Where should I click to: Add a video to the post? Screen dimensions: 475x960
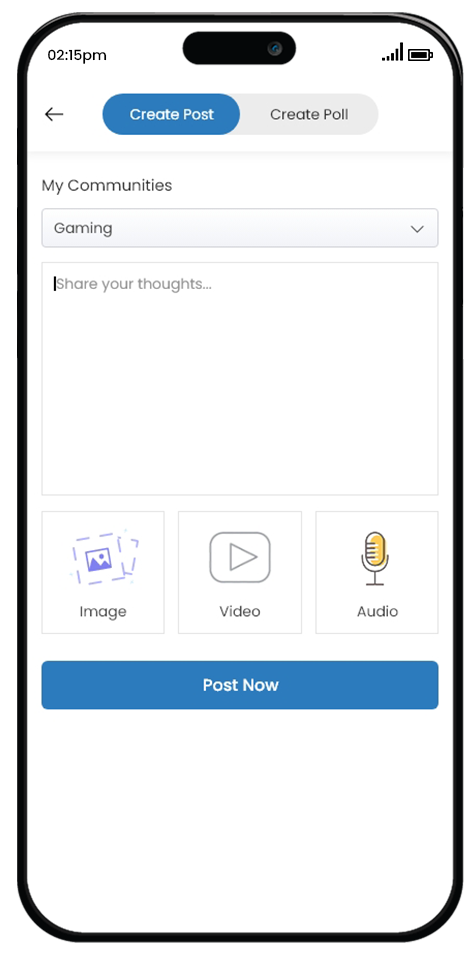pyautogui.click(x=240, y=572)
